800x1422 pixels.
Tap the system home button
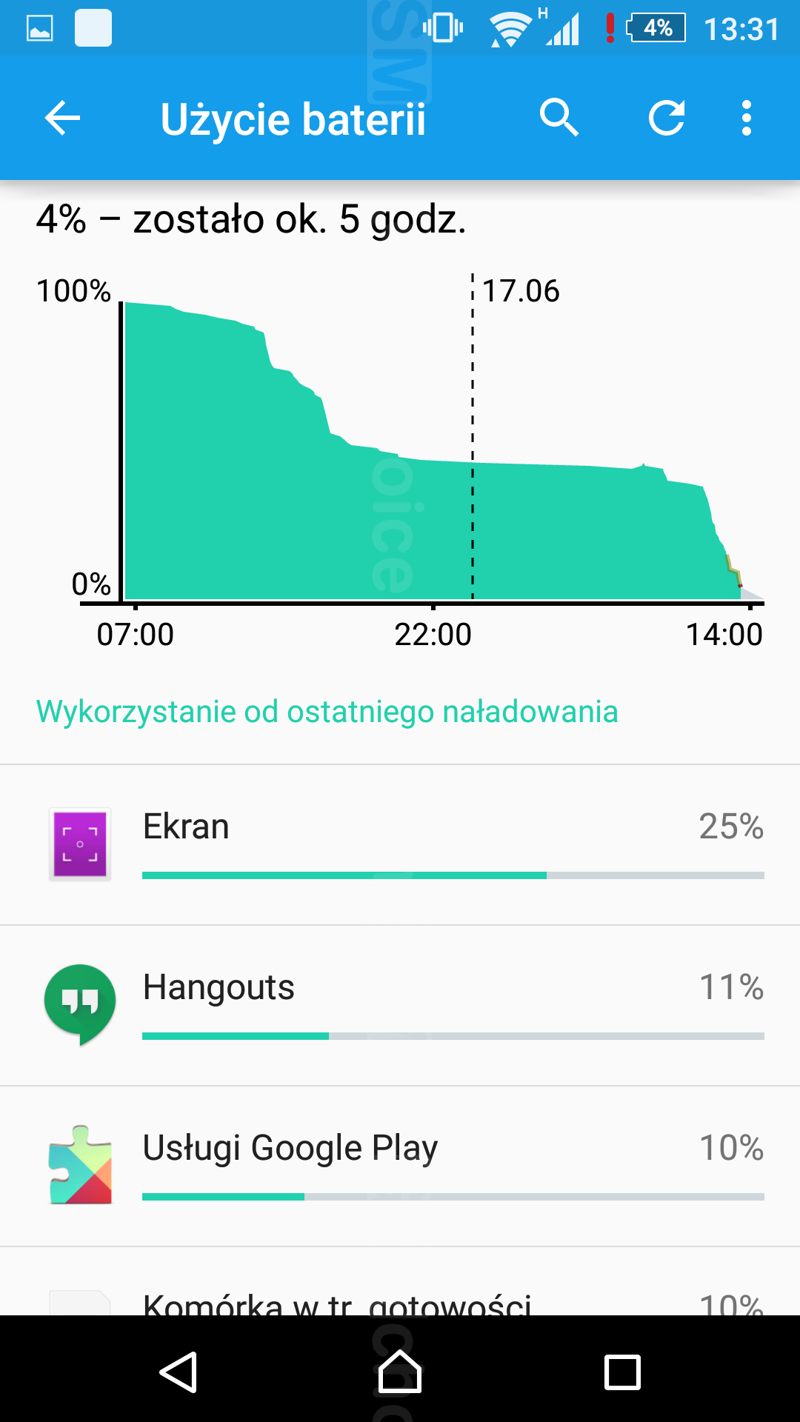(400, 1372)
